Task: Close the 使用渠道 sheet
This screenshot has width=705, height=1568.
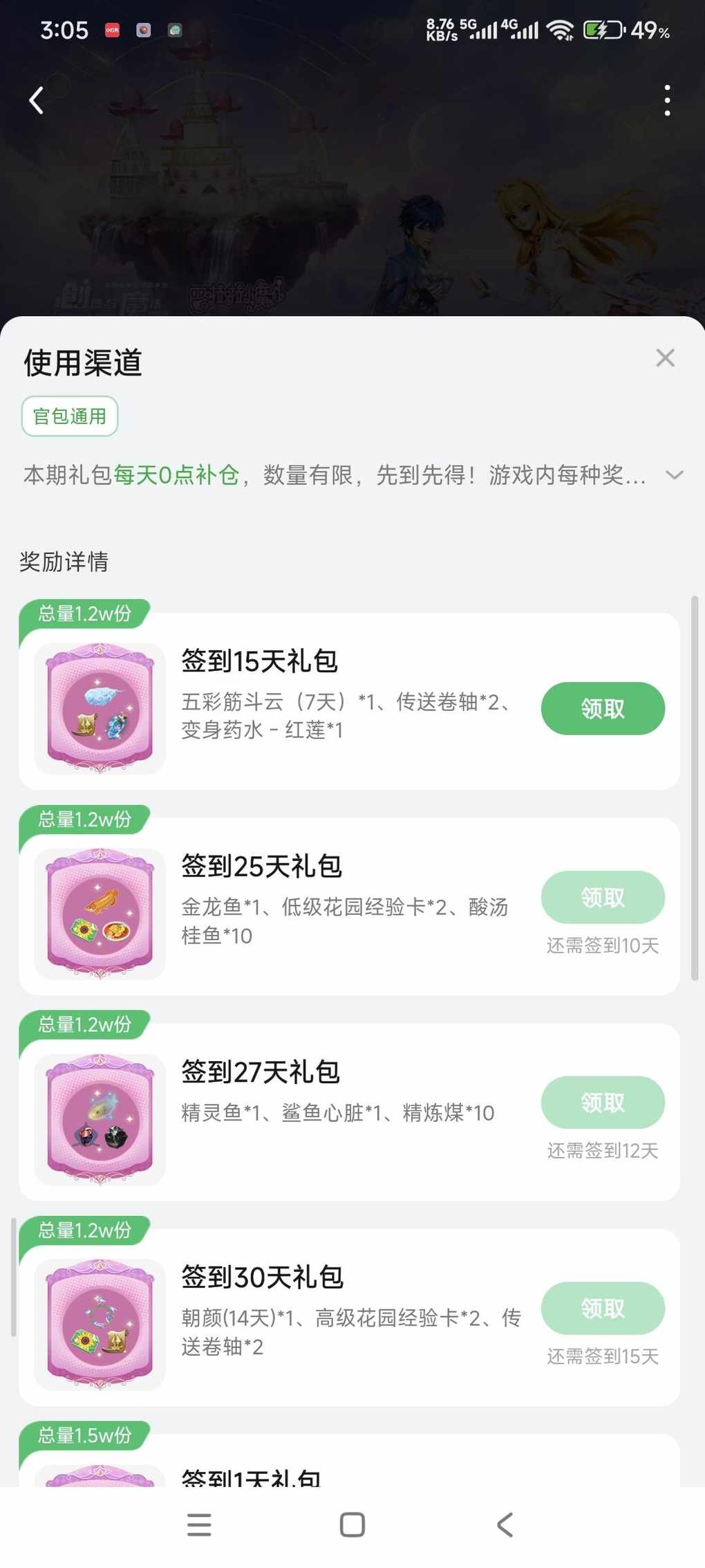Action: [665, 358]
